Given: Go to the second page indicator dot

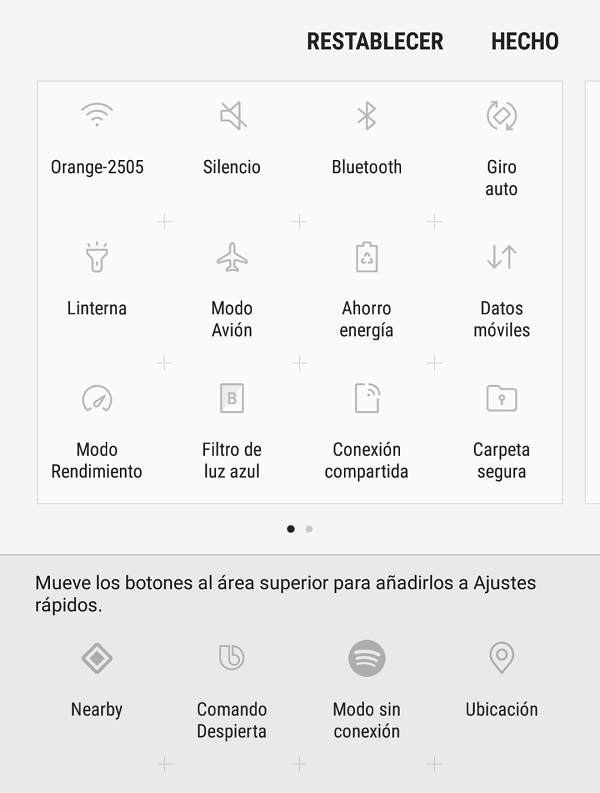Looking at the screenshot, I should [309, 529].
